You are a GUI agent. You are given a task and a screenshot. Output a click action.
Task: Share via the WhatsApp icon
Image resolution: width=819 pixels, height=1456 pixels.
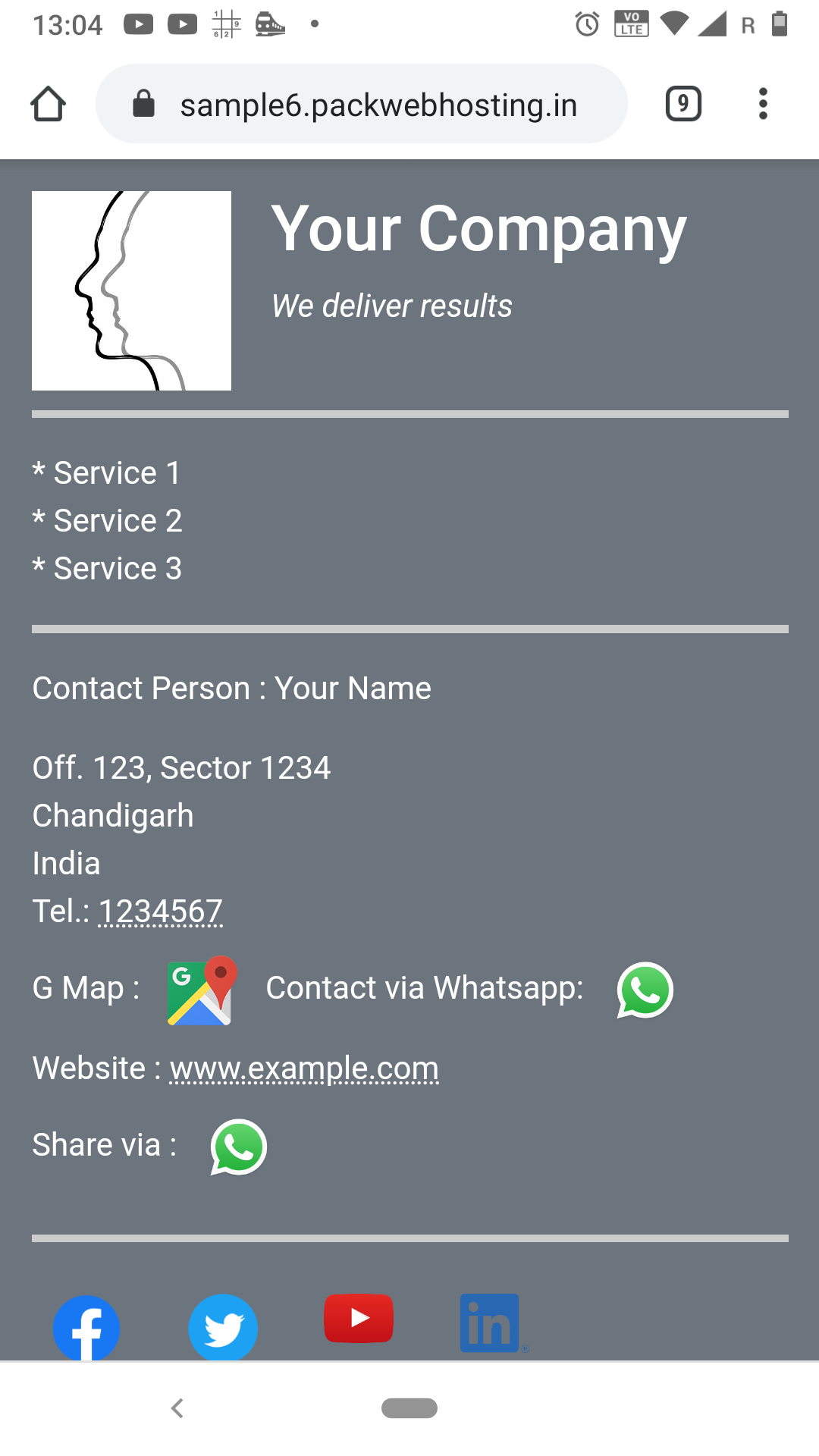pyautogui.click(x=238, y=1147)
